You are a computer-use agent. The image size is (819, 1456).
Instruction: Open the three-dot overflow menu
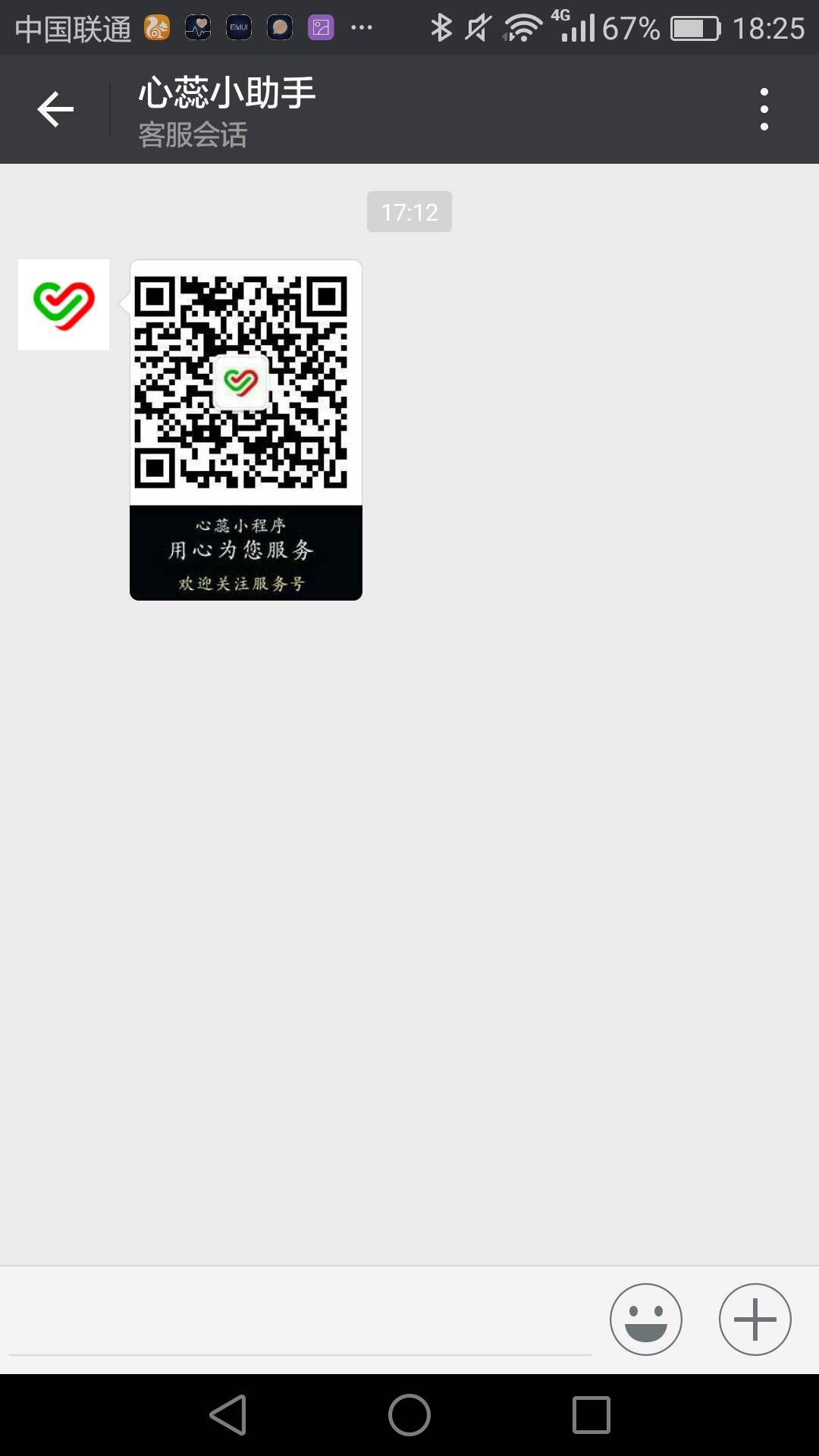764,109
